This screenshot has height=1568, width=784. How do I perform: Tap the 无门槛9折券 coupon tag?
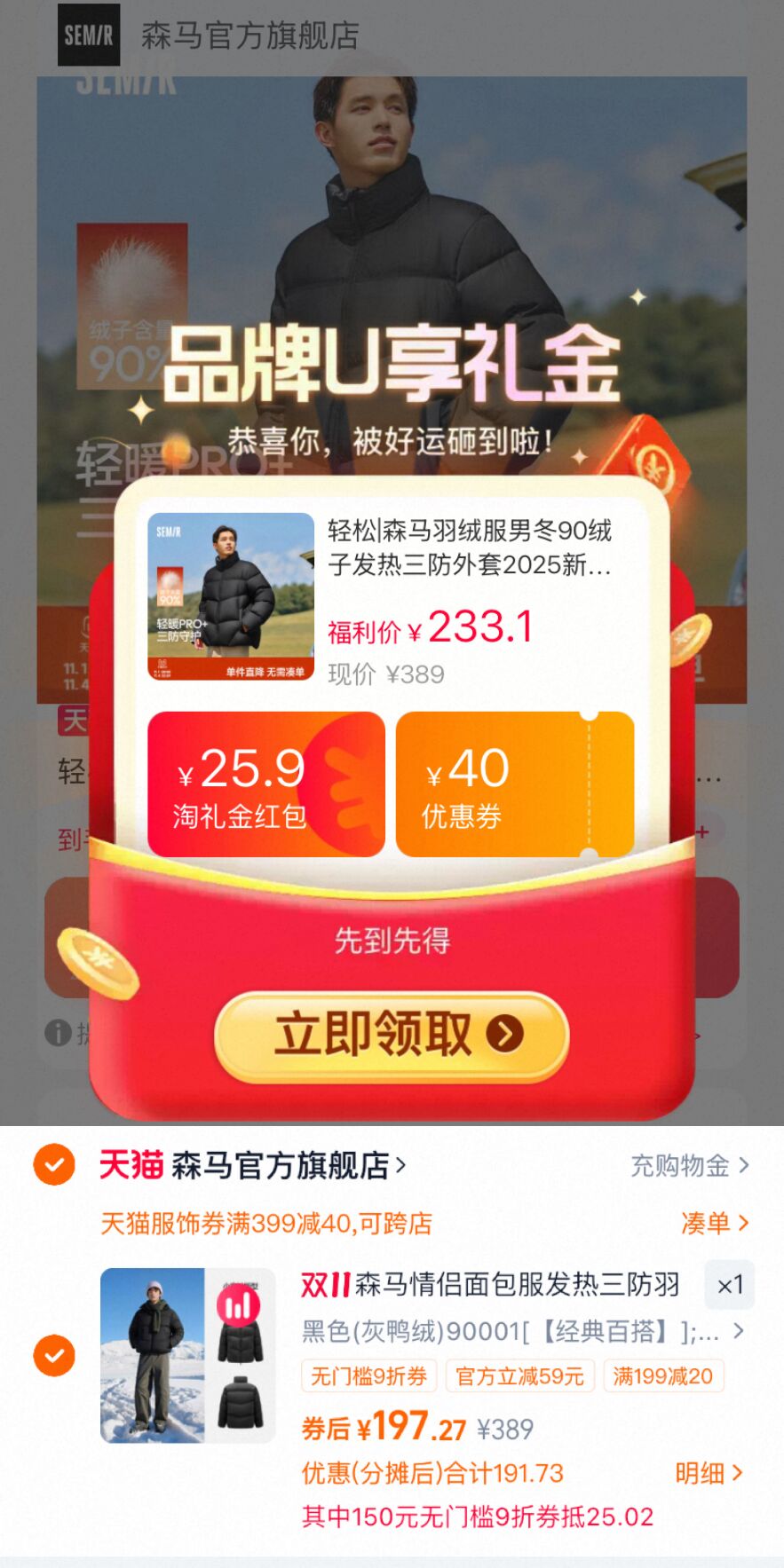click(x=368, y=1376)
